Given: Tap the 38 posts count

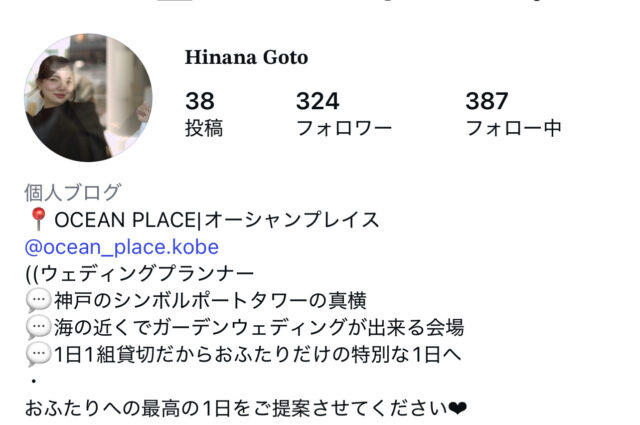Looking at the screenshot, I should pyautogui.click(x=203, y=114).
